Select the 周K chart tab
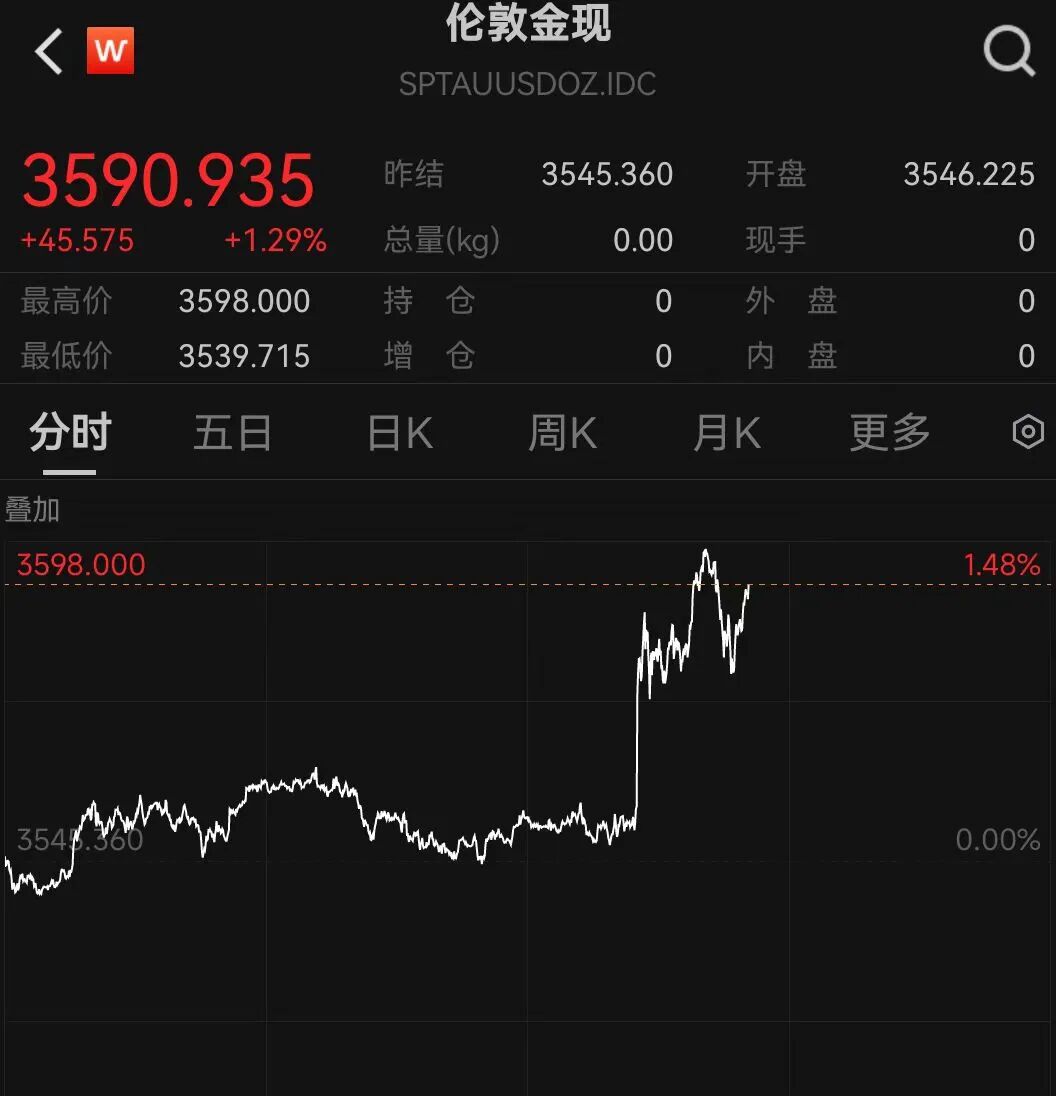 [x=562, y=433]
